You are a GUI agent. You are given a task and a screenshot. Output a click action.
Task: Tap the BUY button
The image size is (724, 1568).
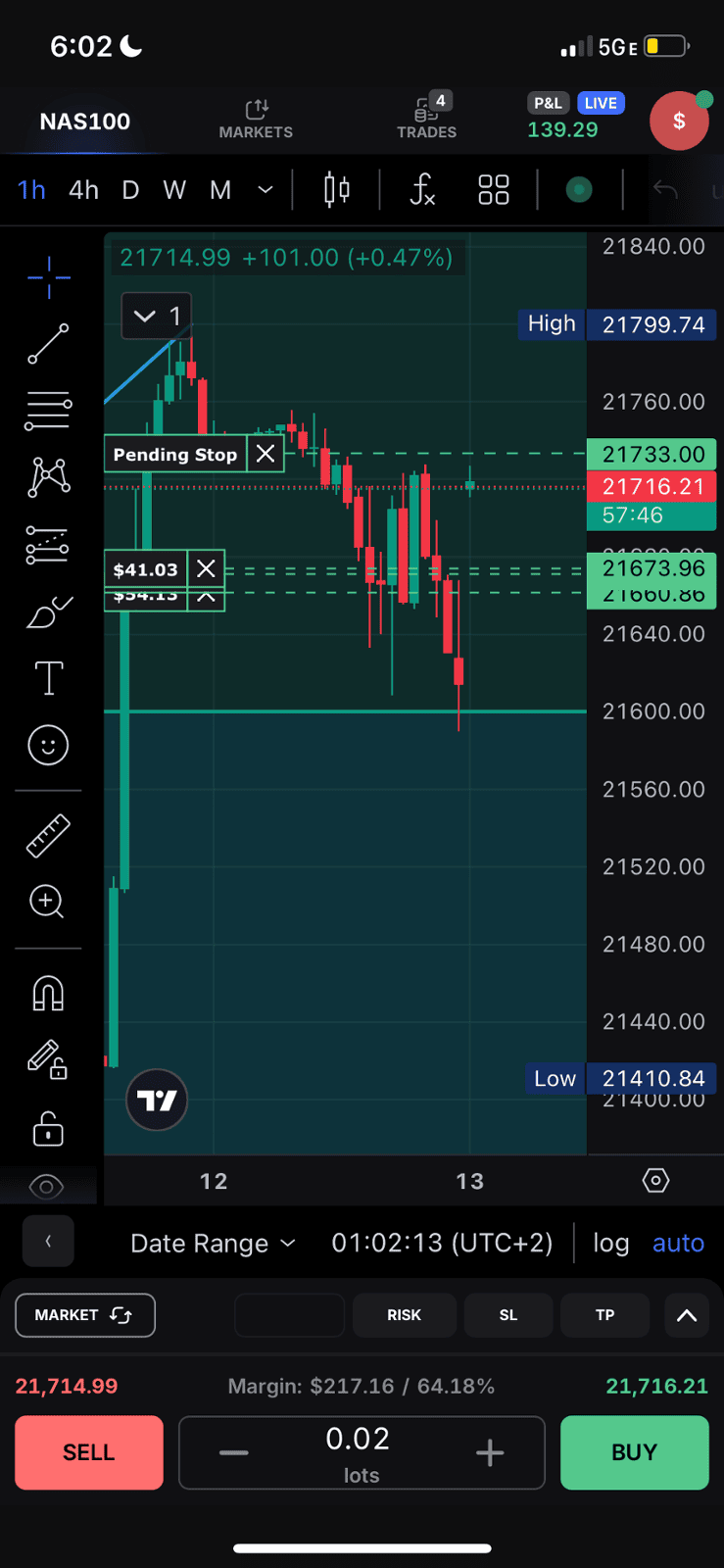[x=635, y=1452]
